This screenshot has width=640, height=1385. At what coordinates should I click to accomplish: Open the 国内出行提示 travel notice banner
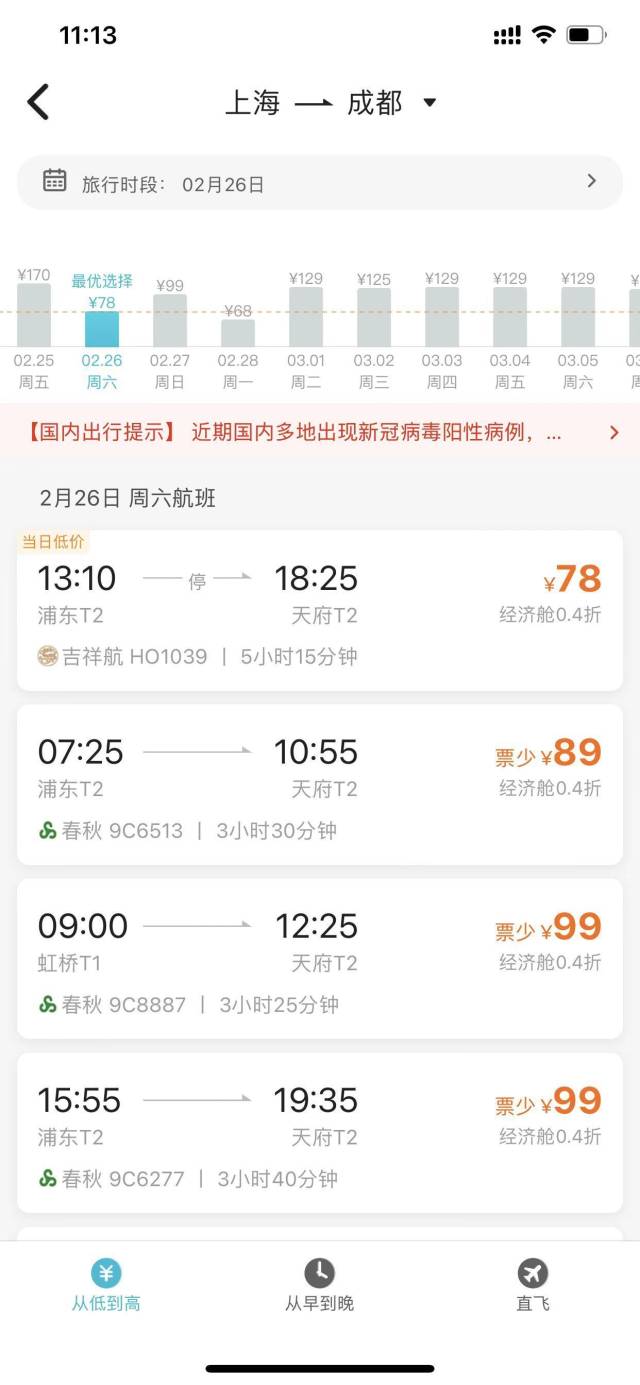tap(320, 432)
